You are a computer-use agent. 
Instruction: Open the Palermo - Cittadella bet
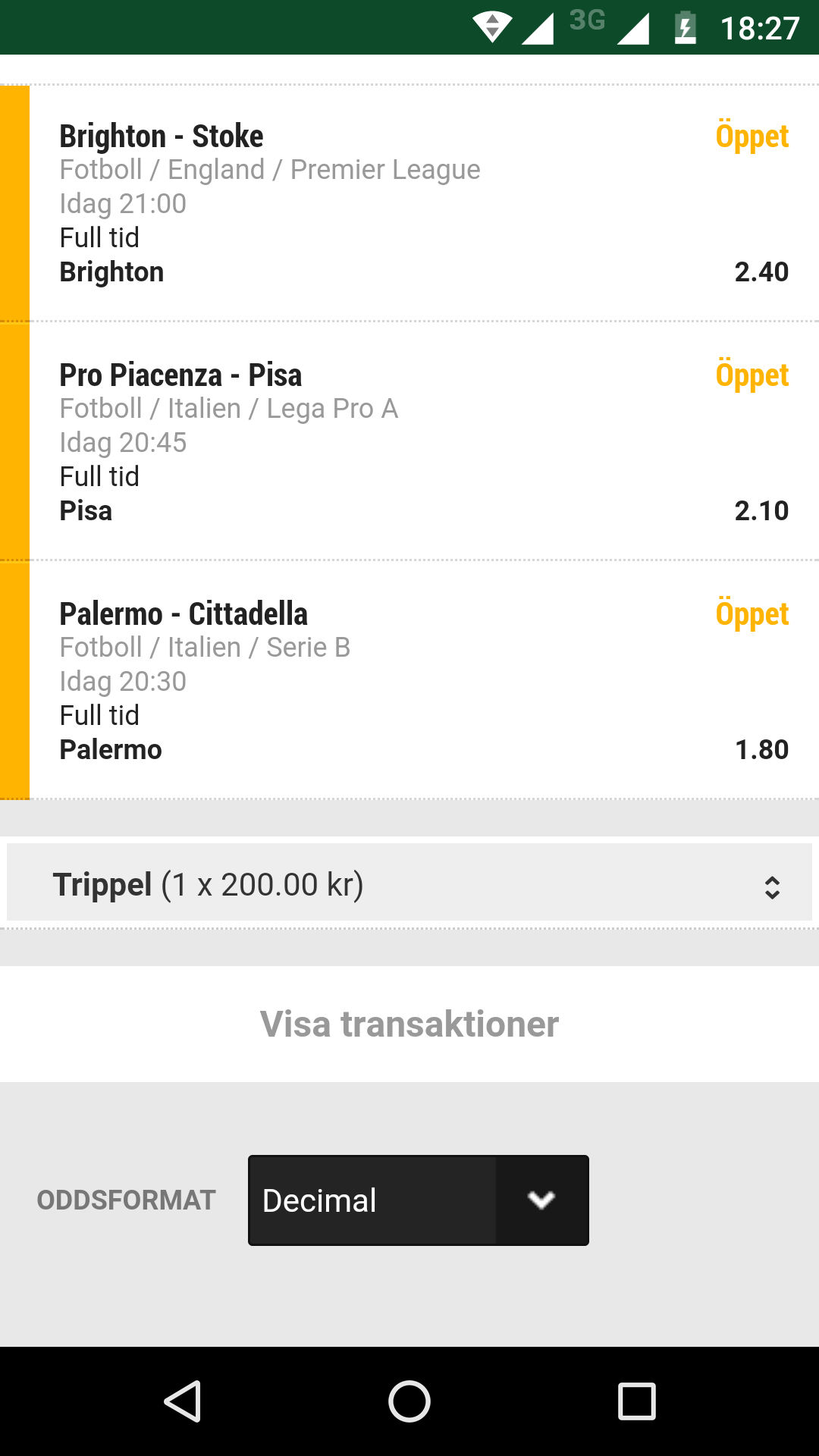point(409,681)
